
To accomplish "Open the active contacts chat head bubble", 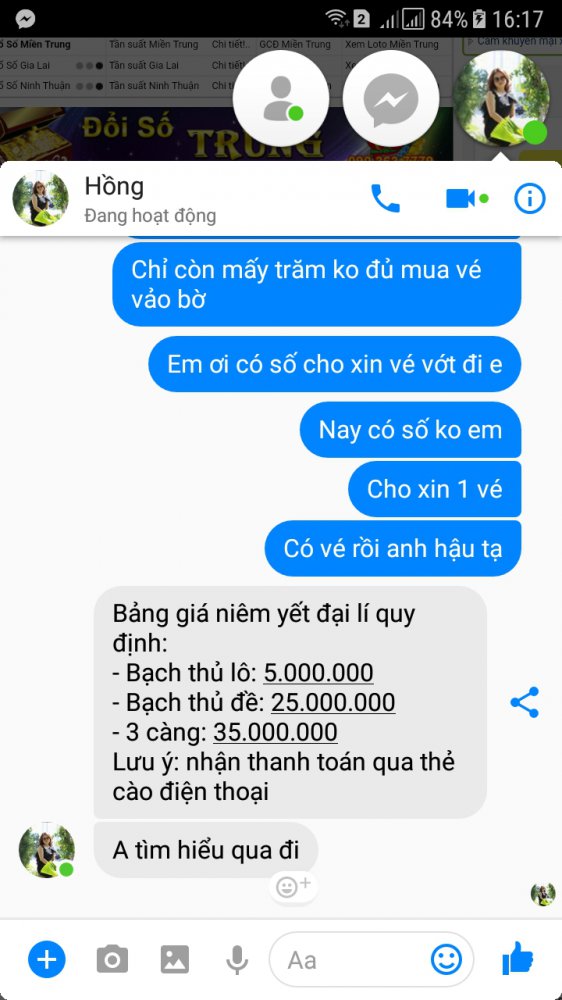I will pos(281,99).
